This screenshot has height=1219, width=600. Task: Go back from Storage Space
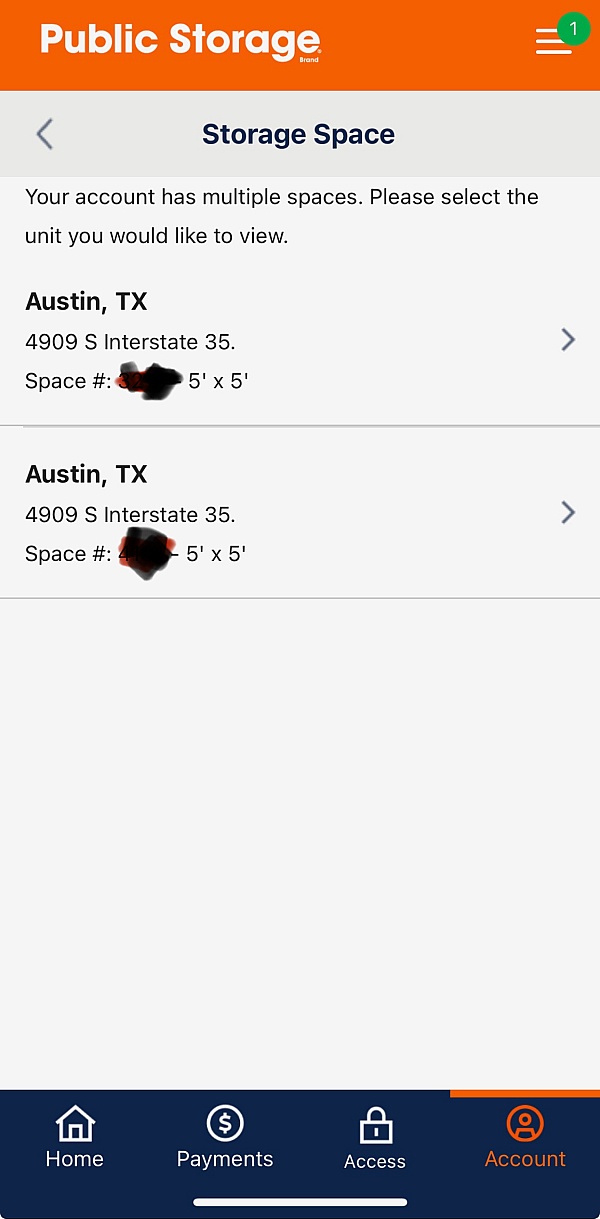coord(44,134)
